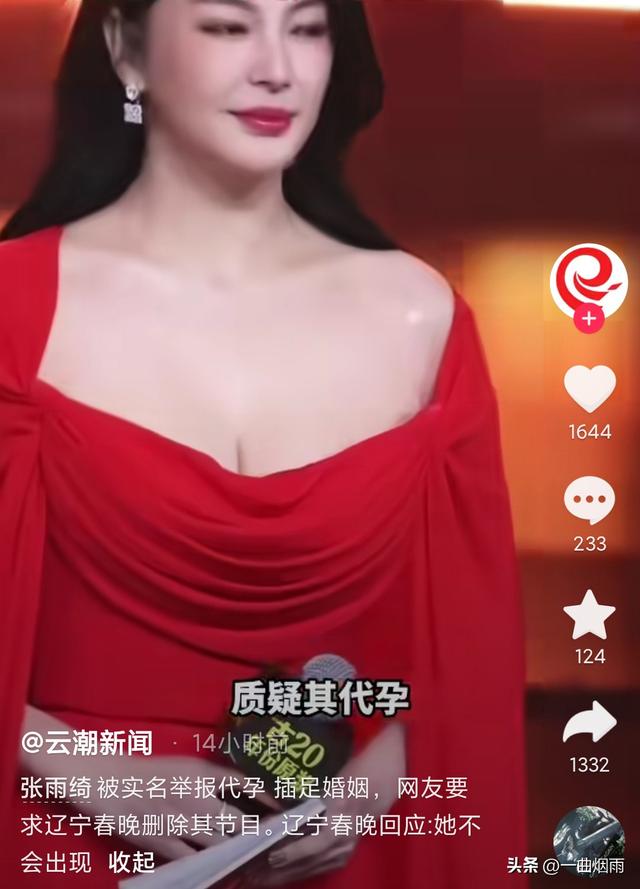This screenshot has height=889, width=640.
Task: Open the underlined 张雨绮 search link
Action: point(55,789)
